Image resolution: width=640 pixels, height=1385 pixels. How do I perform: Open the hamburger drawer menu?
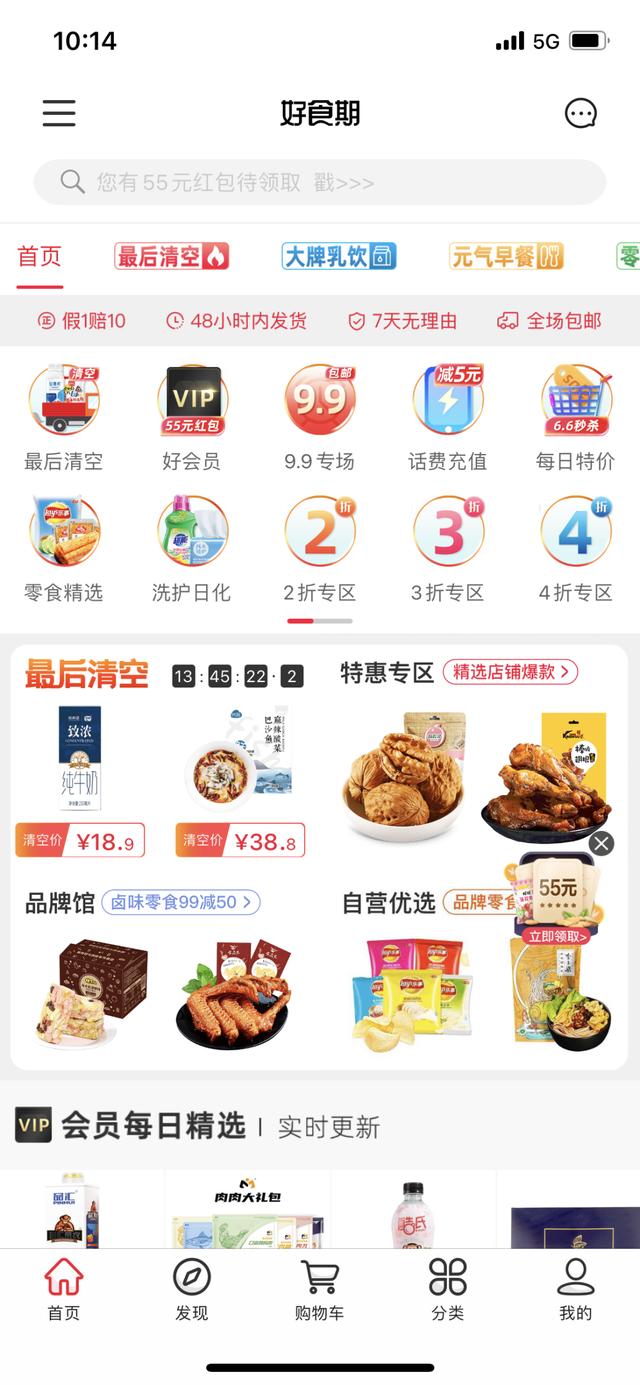59,113
